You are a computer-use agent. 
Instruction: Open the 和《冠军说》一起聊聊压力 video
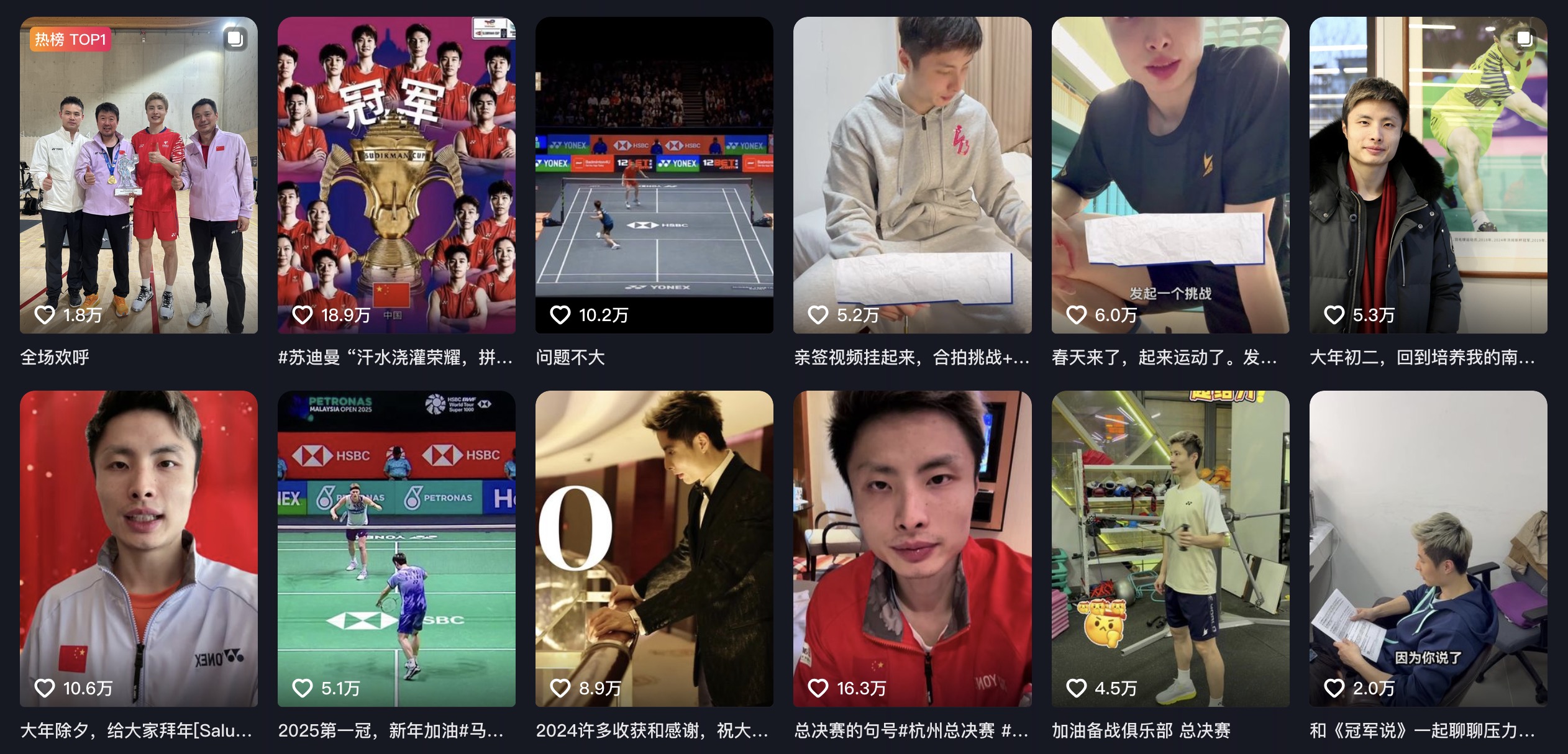(1428, 548)
